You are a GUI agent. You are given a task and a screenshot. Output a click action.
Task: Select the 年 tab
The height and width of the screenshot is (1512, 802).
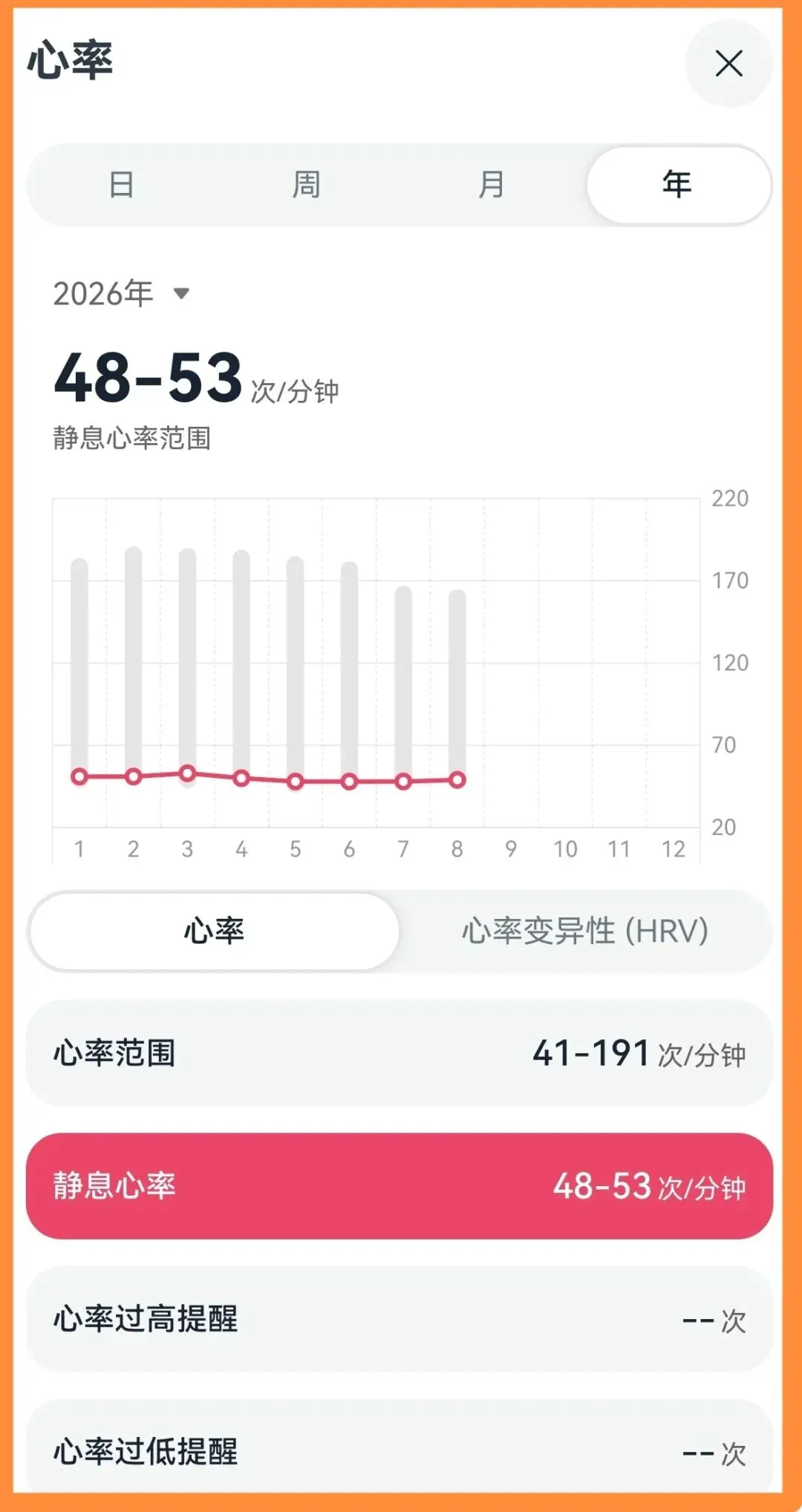[678, 185]
